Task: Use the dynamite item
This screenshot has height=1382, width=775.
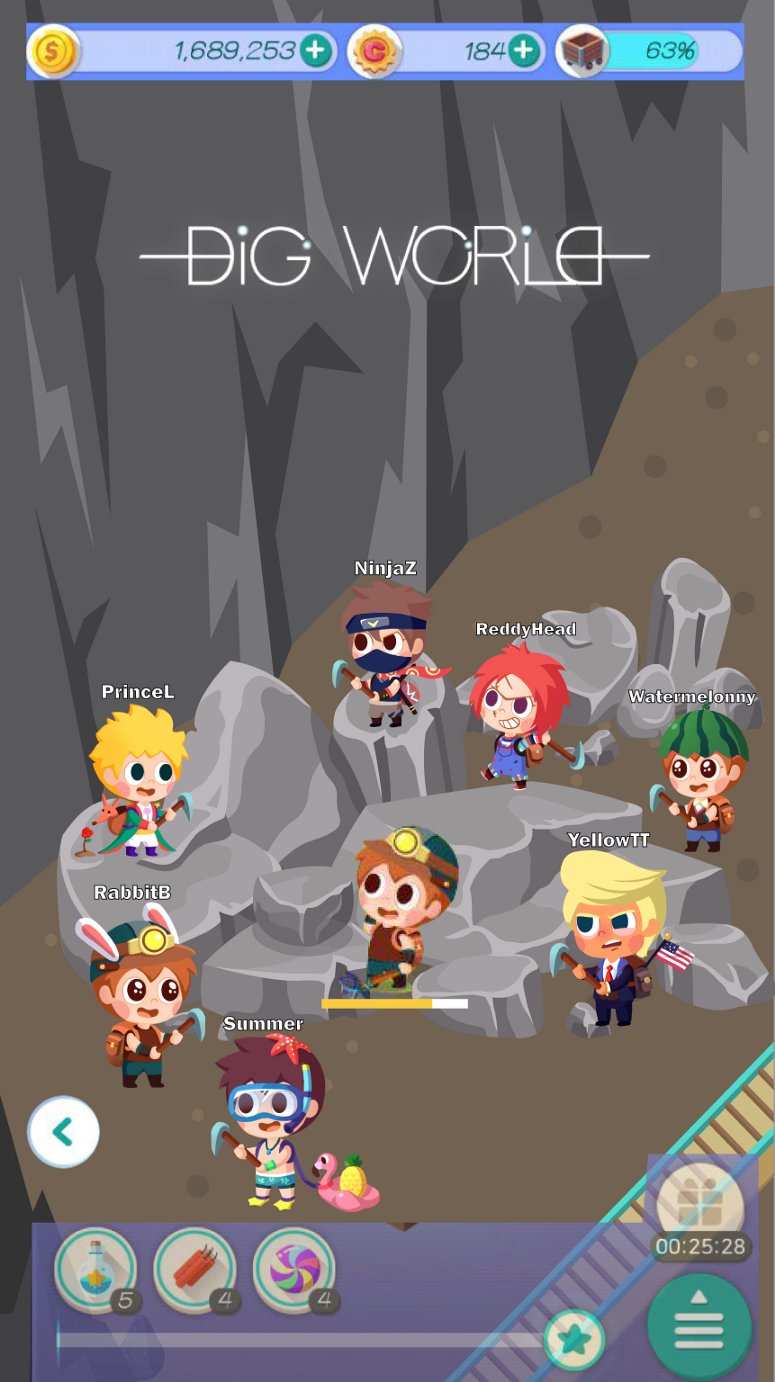Action: point(195,1269)
